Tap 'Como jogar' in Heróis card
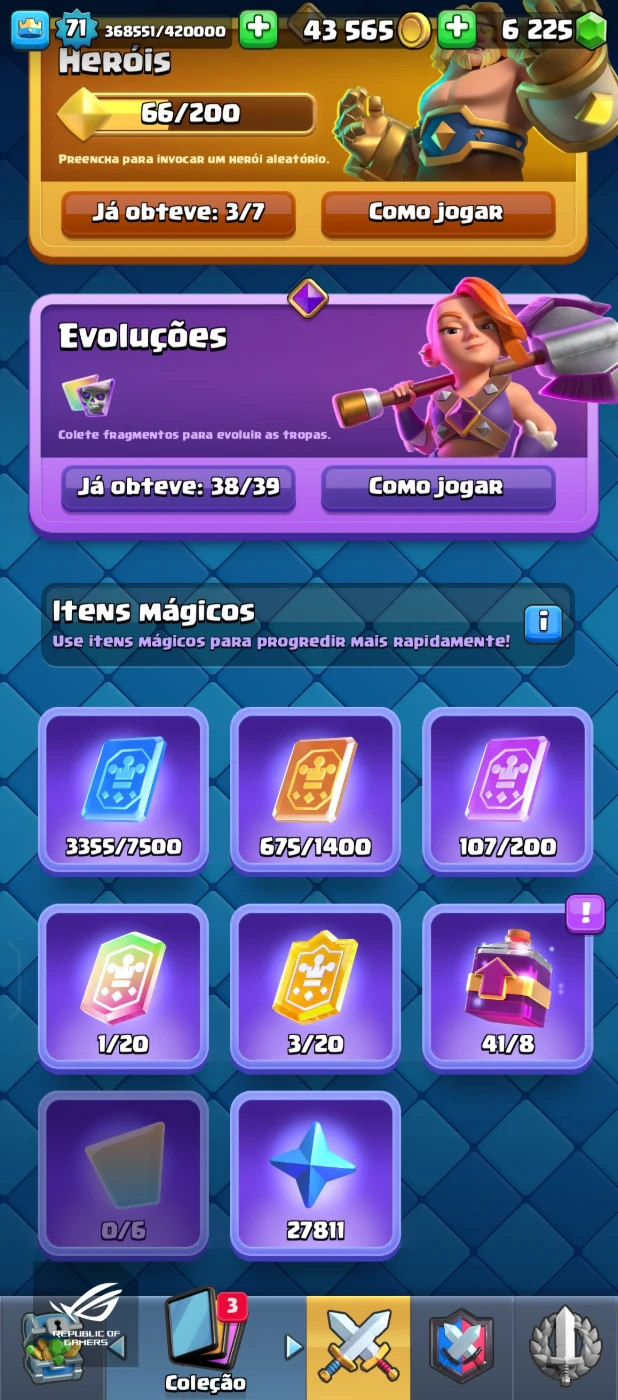618x1400 pixels. 437,212
